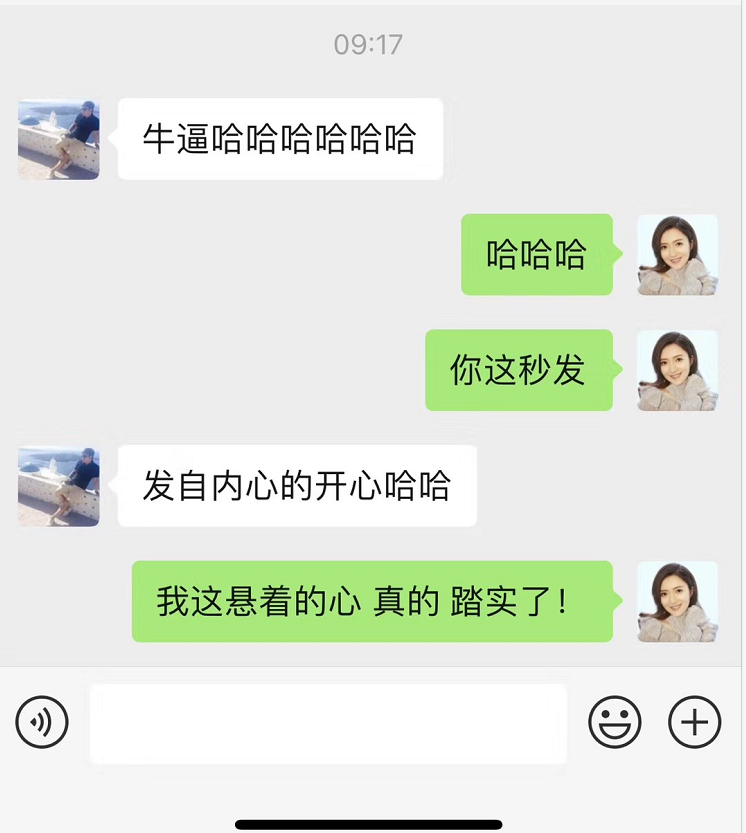Open sender's avatar beside 牛逼哈哈哈哈哈哈

tap(59, 139)
